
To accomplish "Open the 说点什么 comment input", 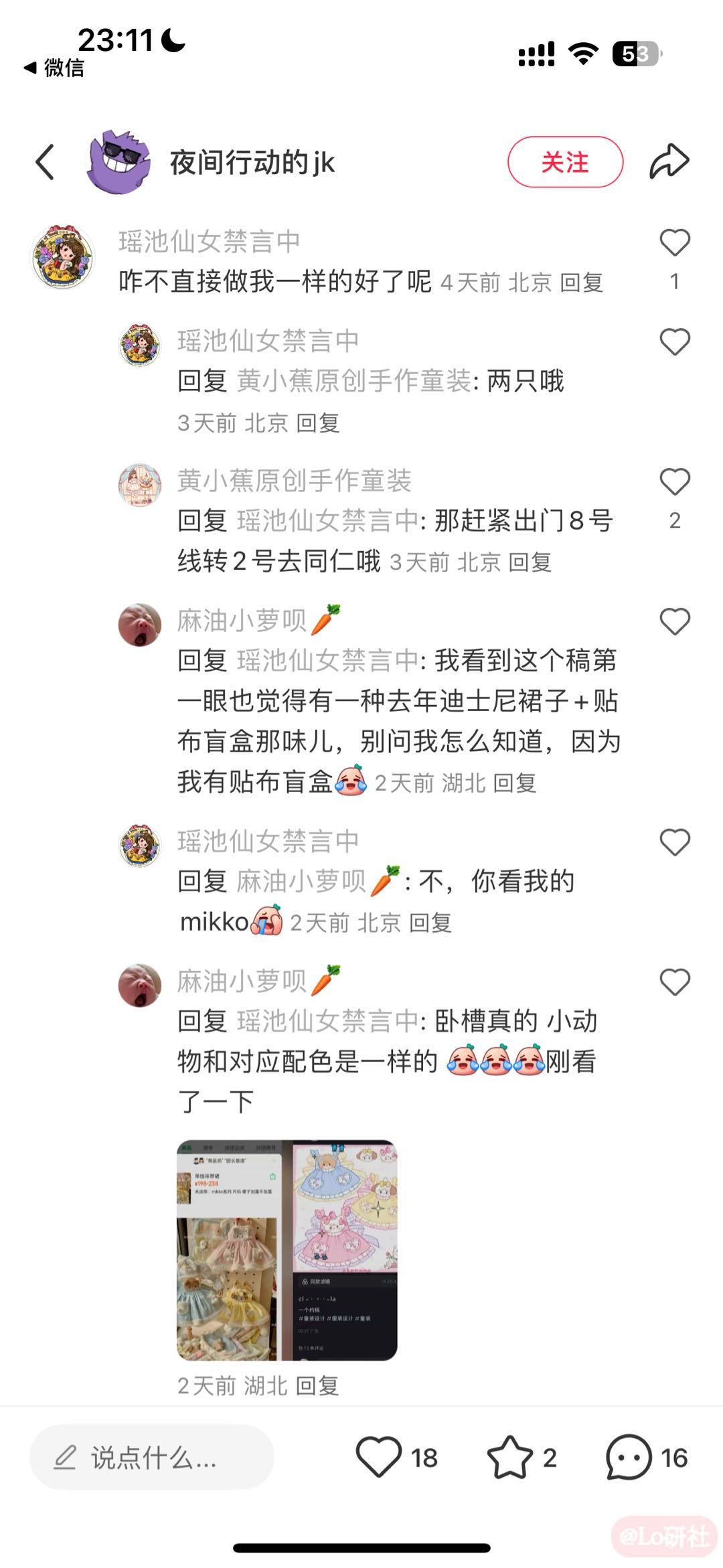I will (152, 1458).
